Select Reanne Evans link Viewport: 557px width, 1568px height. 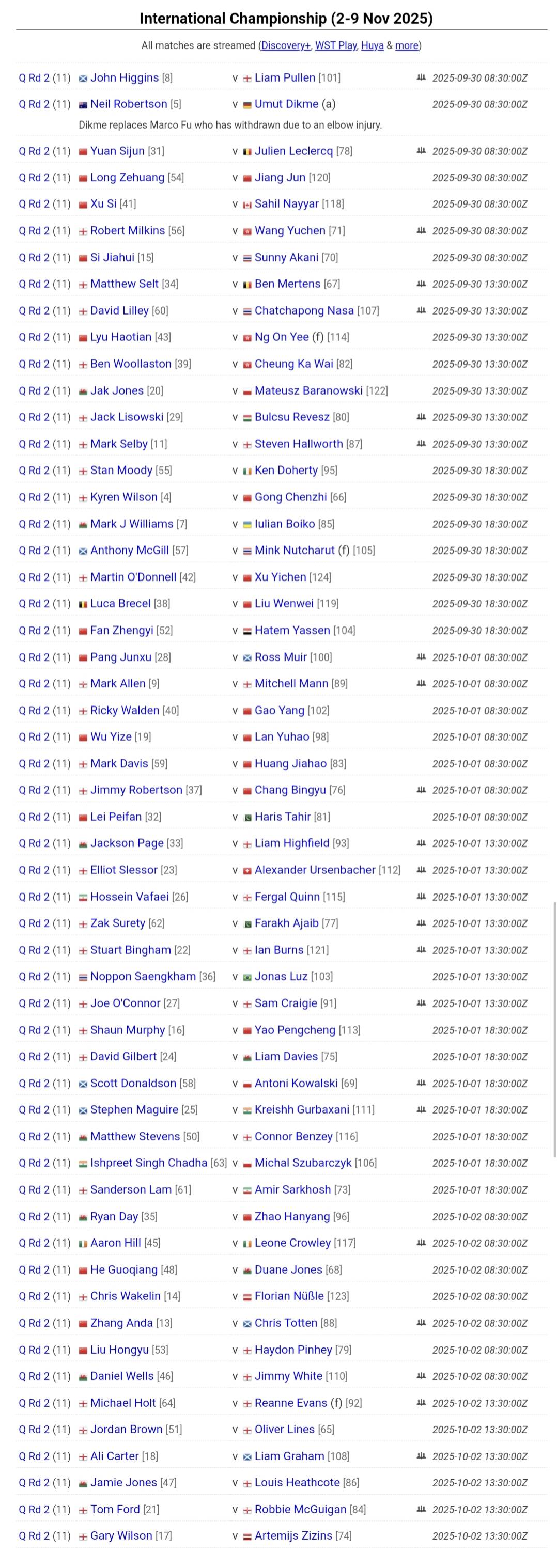290,1403
